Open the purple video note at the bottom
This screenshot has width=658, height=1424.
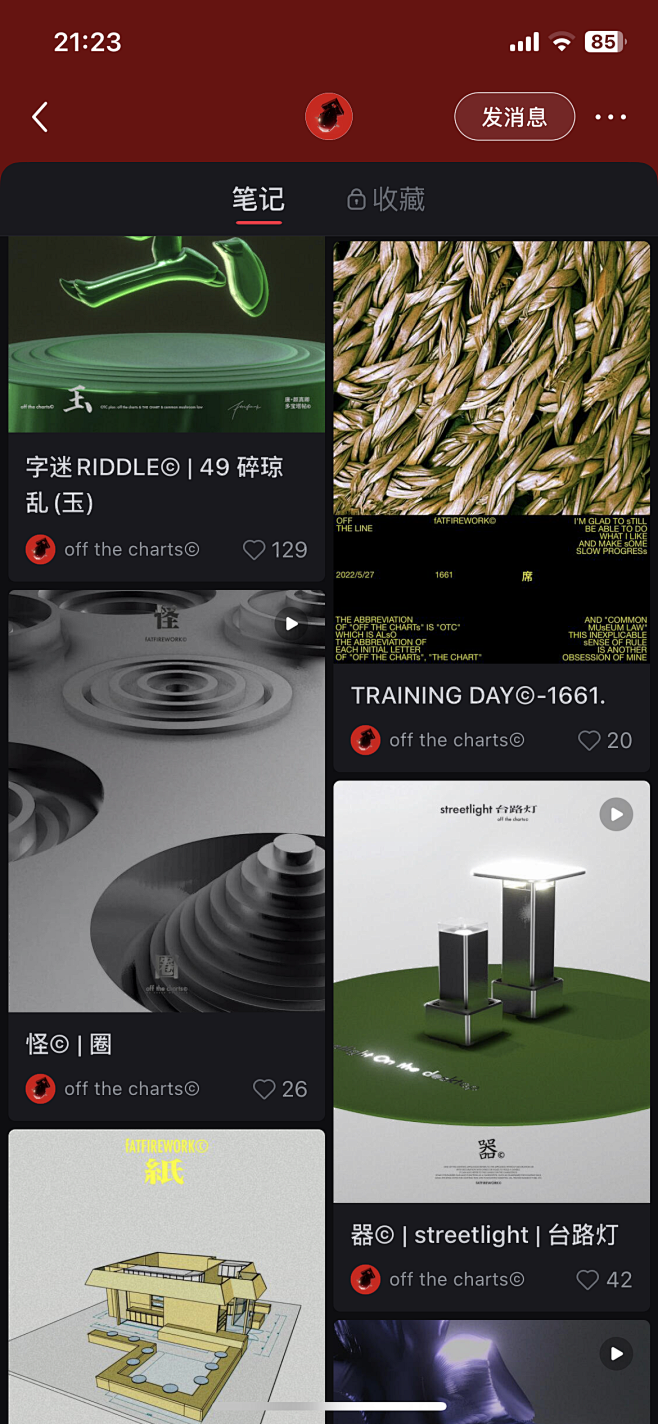click(491, 1370)
